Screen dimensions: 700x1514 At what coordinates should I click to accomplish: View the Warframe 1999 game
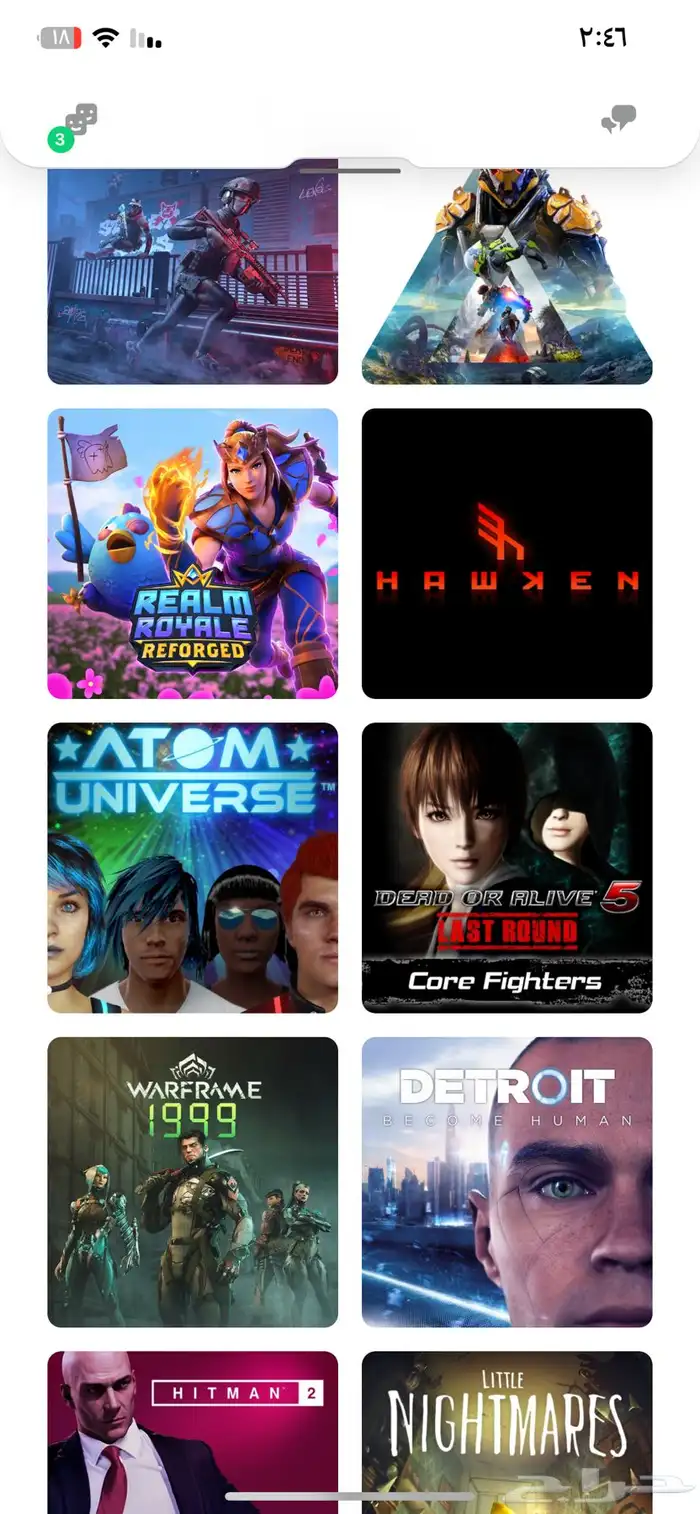click(x=192, y=1181)
